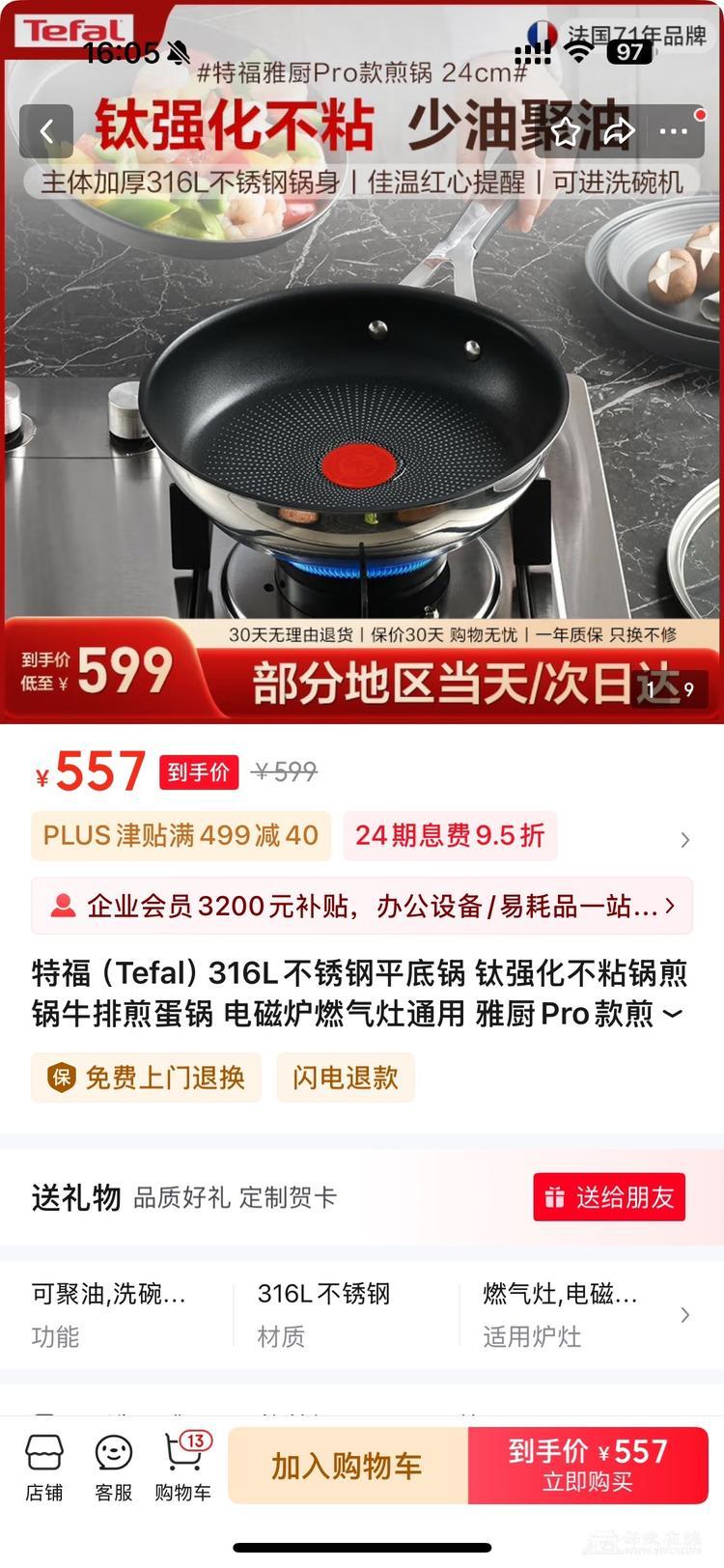The height and width of the screenshot is (1568, 724).
Task: Open the main product image gallery
Action: tap(362, 406)
